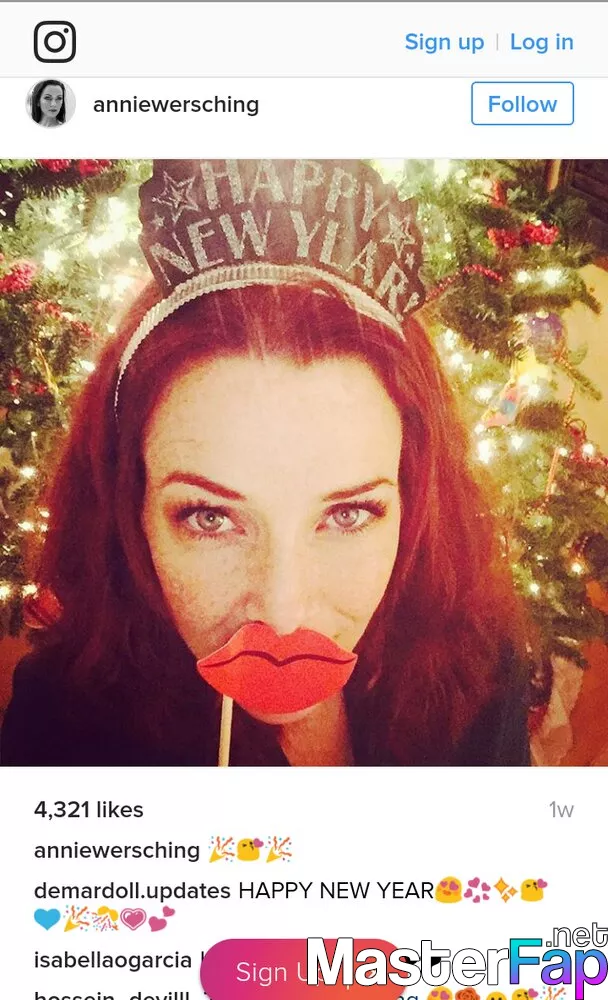Open the Happy New Year post photo
The width and height of the screenshot is (608, 1000).
[x=304, y=462]
